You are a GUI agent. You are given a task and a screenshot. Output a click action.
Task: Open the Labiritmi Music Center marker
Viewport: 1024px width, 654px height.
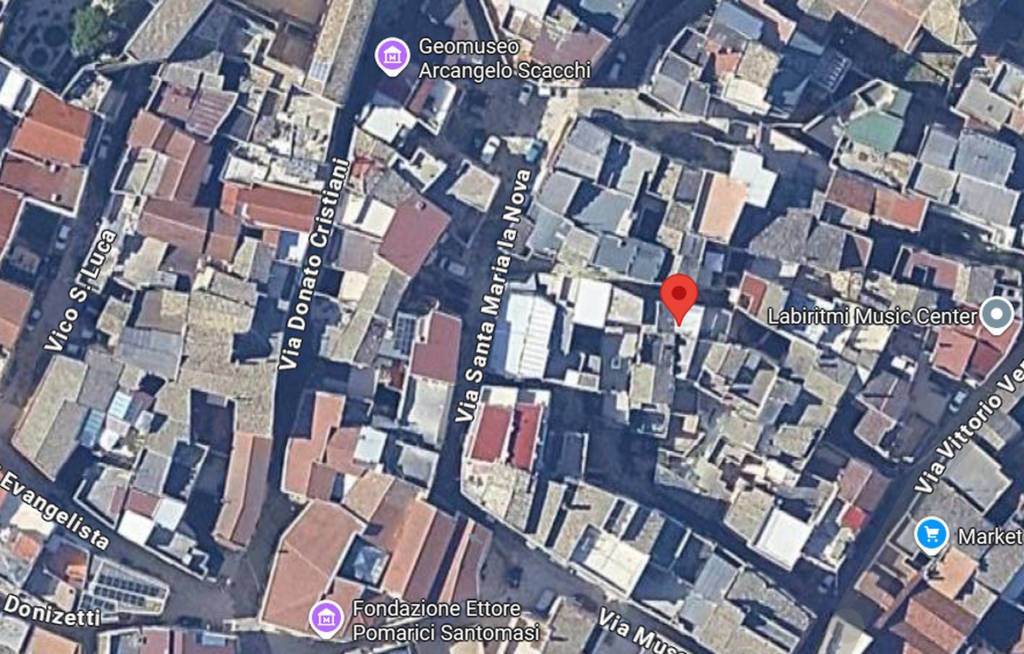click(996, 316)
